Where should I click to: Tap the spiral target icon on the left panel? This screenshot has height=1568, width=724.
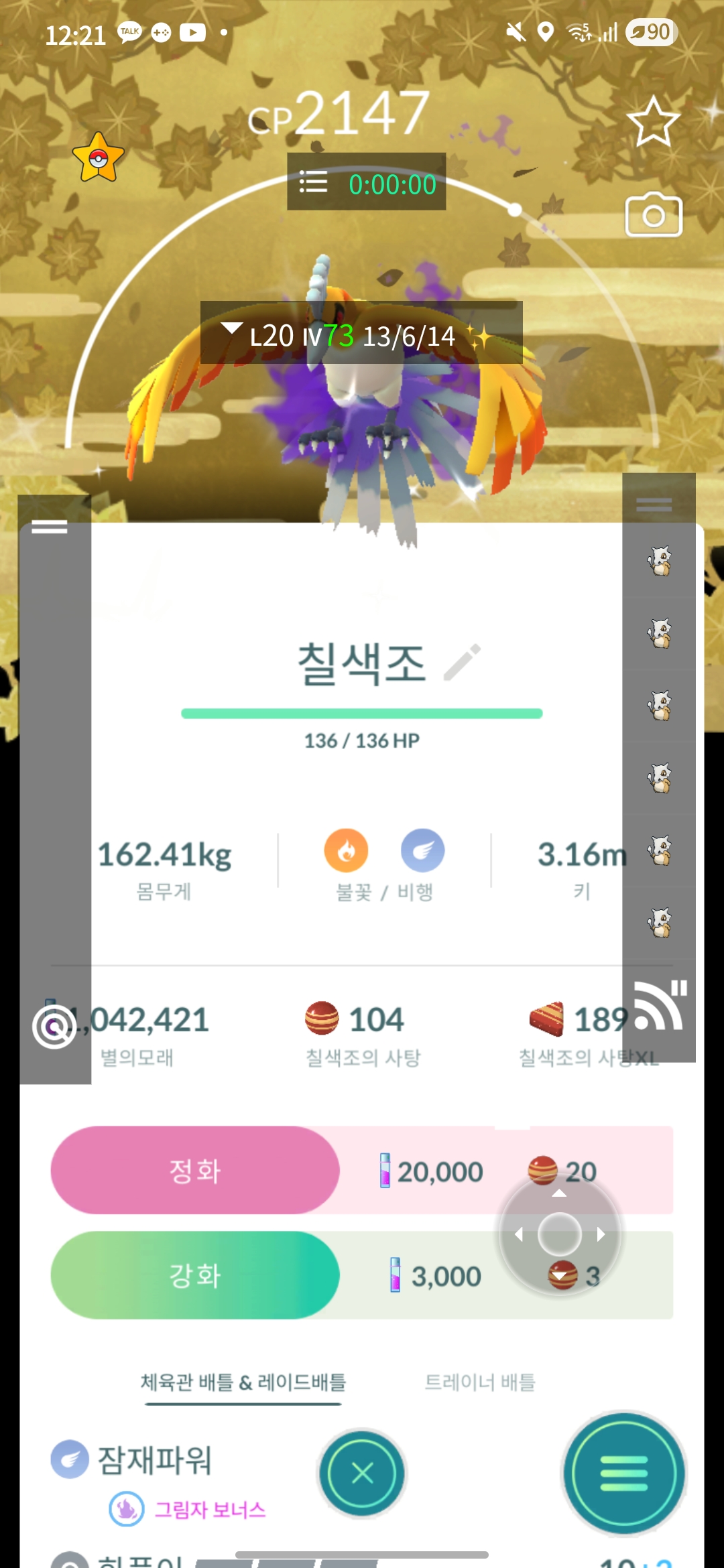coord(55,1027)
